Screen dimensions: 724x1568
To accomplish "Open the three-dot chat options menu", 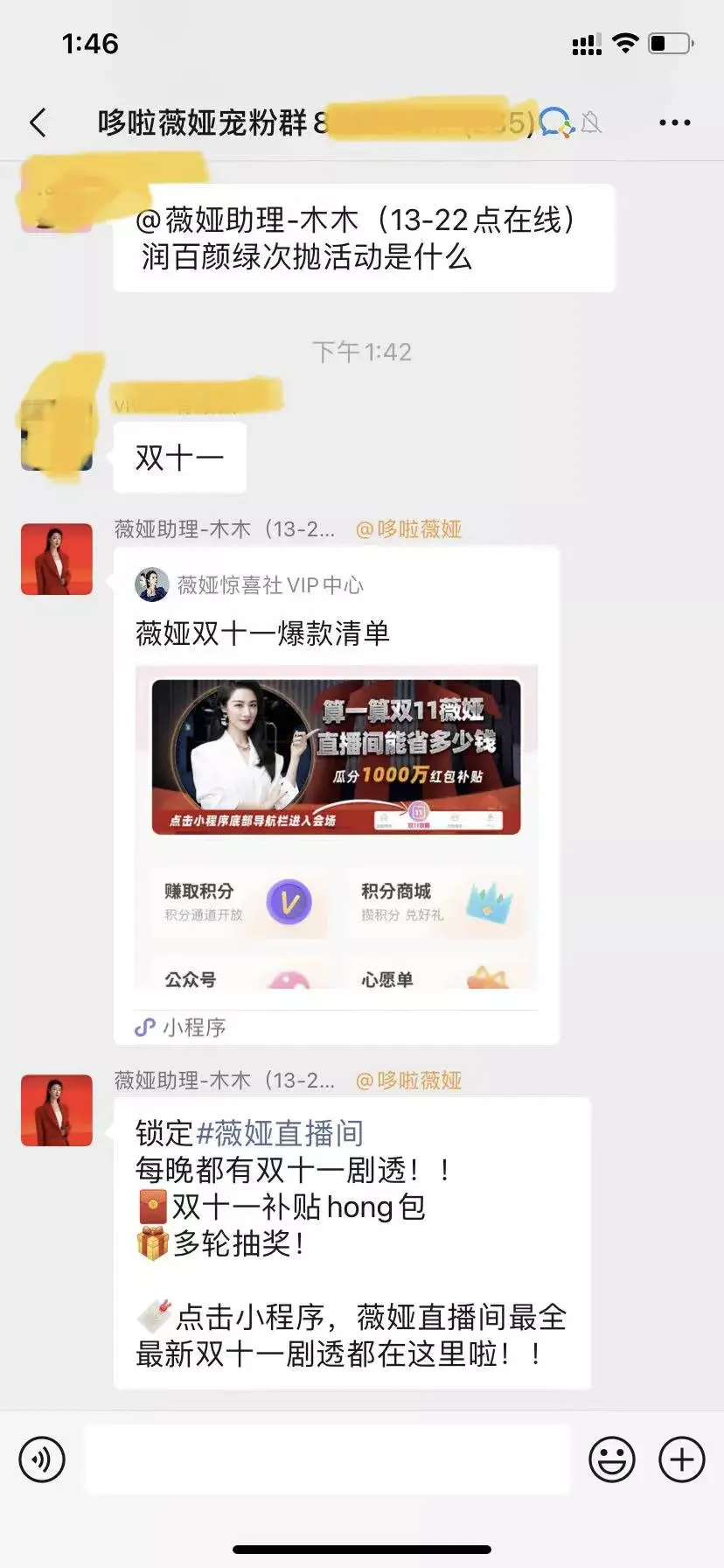I will [674, 123].
